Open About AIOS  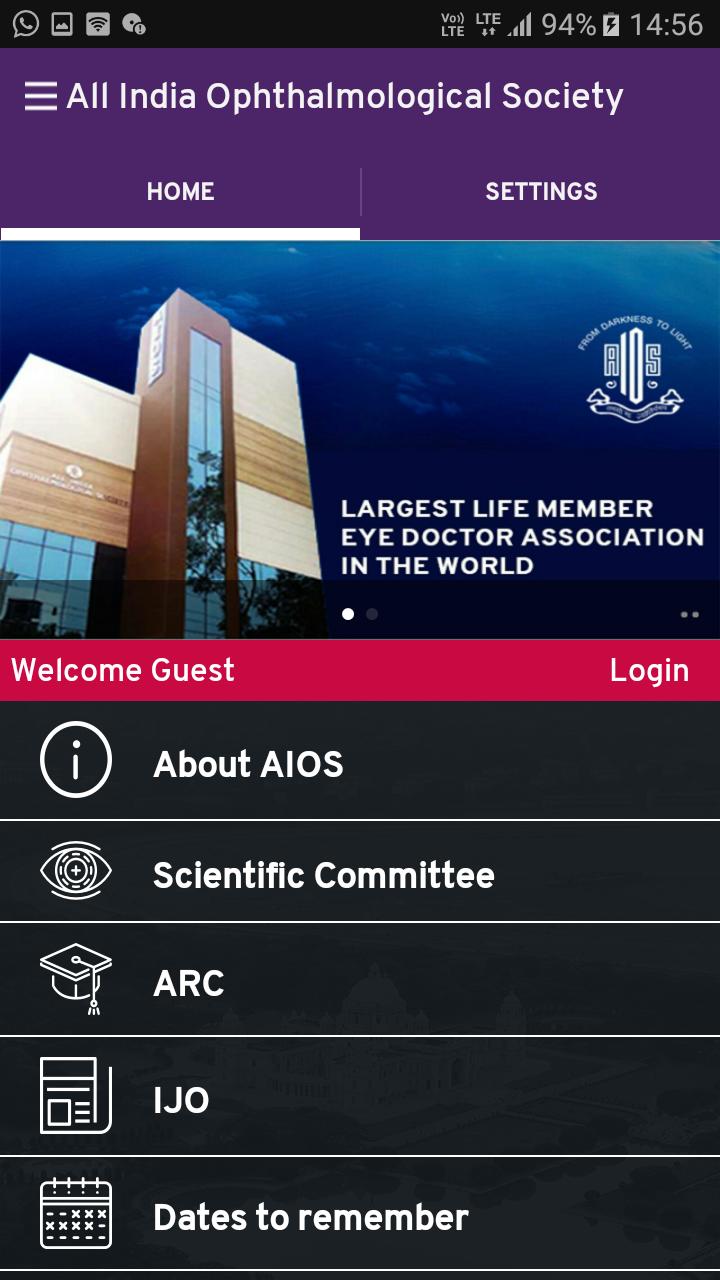pos(360,764)
